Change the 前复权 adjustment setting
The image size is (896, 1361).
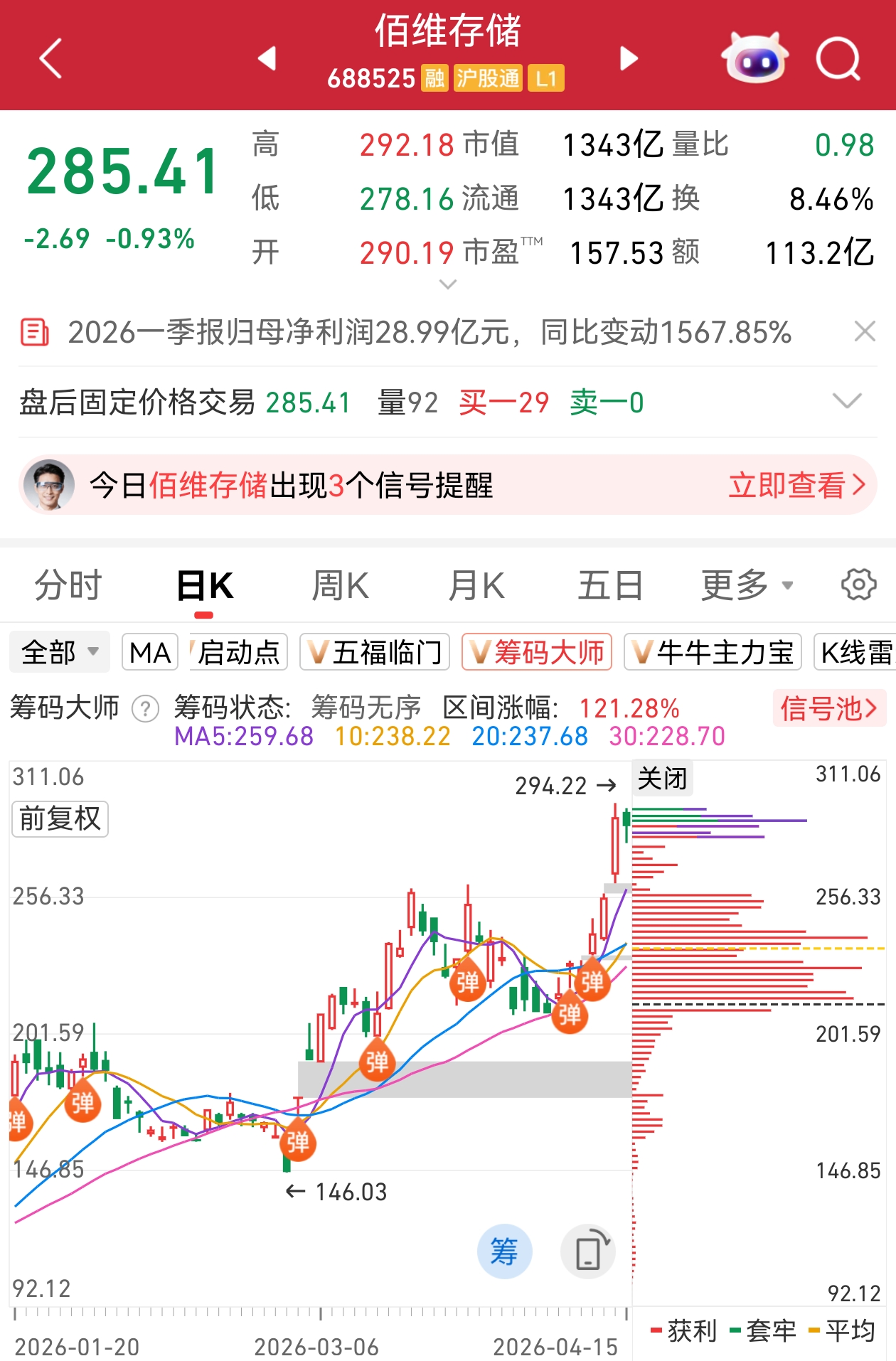coord(60,819)
